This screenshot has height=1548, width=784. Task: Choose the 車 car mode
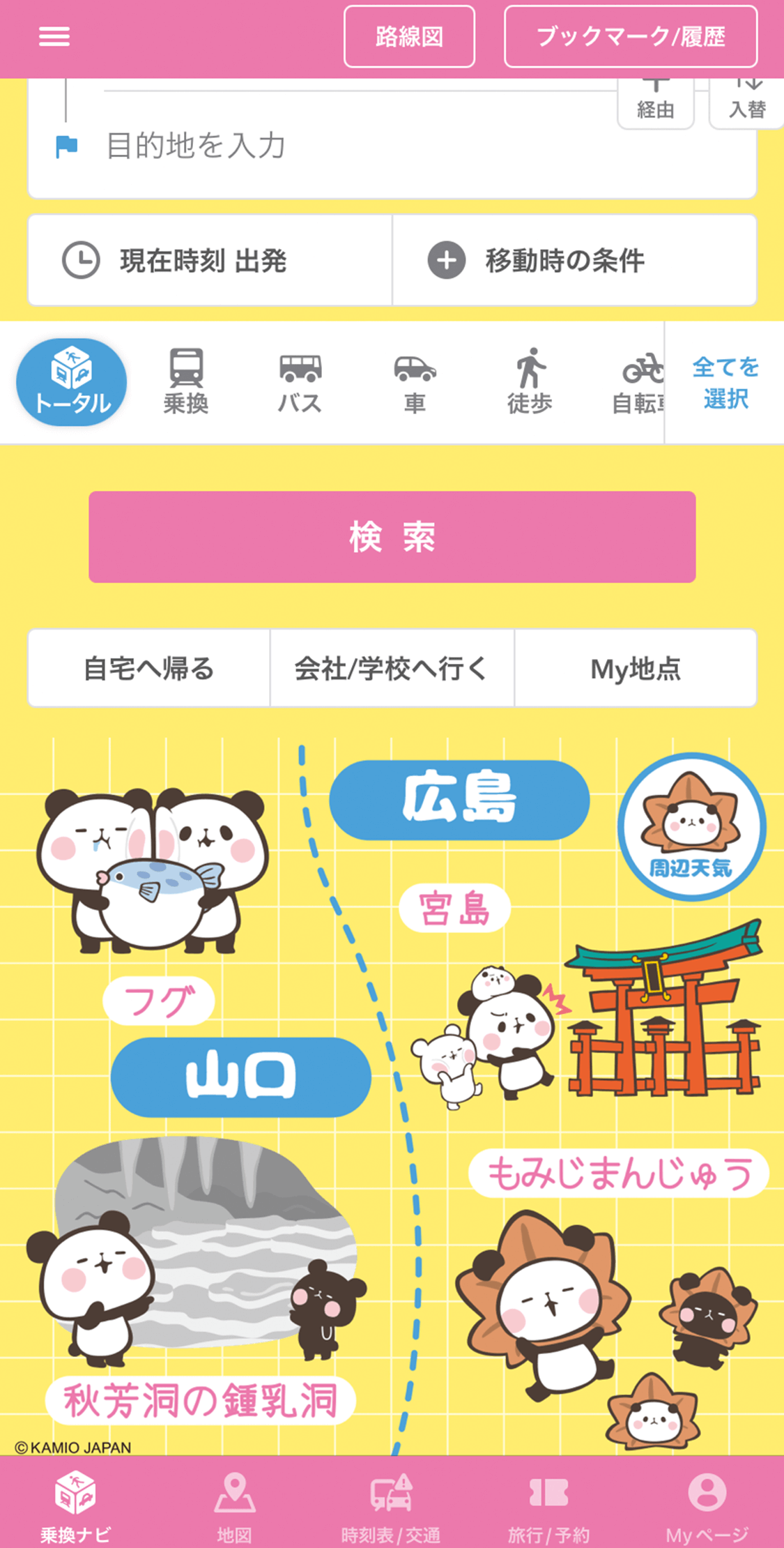click(x=415, y=382)
